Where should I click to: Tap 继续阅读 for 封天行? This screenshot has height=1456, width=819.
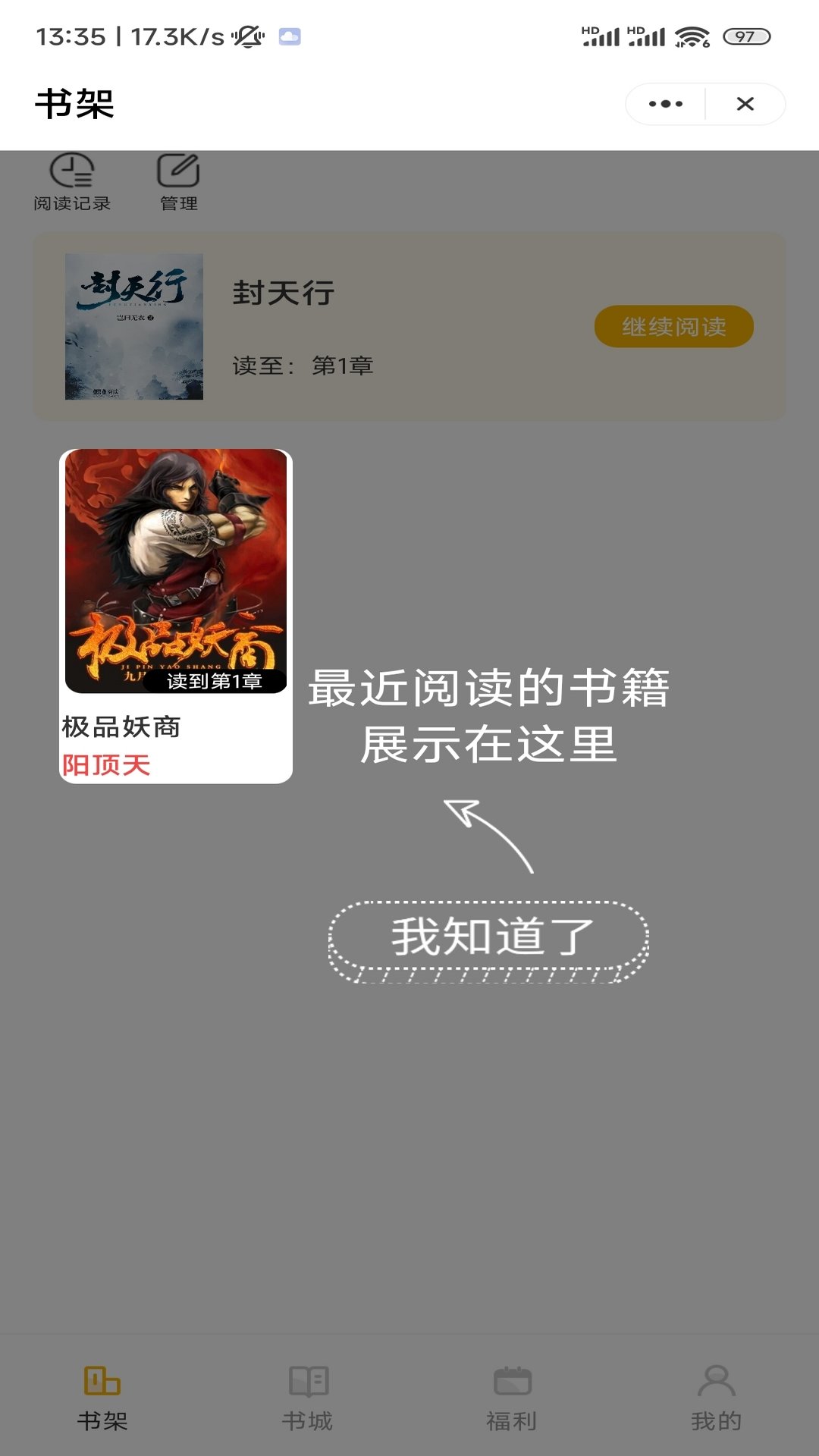pyautogui.click(x=673, y=327)
